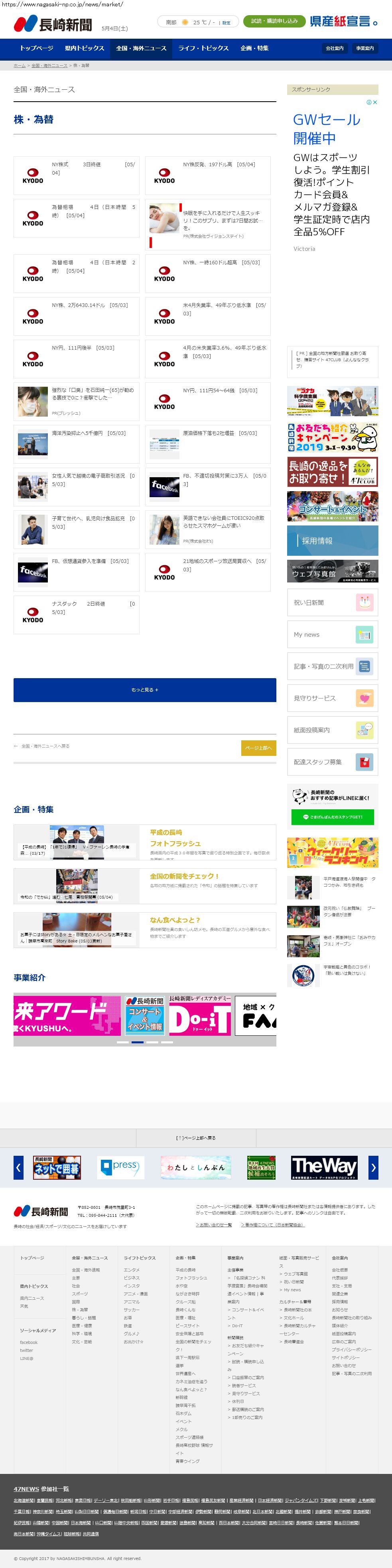This screenshot has width=392, height=1568.
Task: Open the トップページ navigation tab
Action: click(x=37, y=48)
